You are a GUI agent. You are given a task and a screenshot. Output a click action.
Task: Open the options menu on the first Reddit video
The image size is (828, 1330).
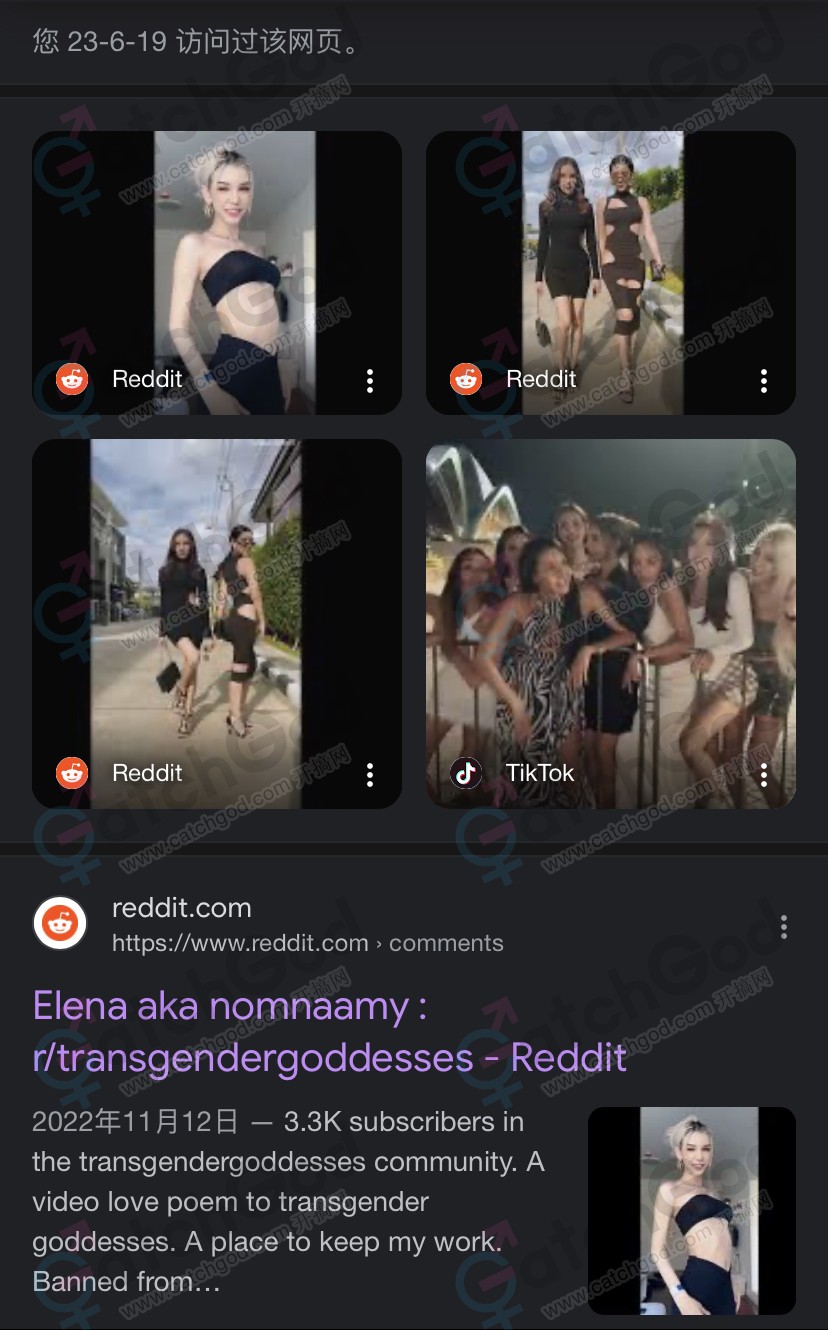370,381
